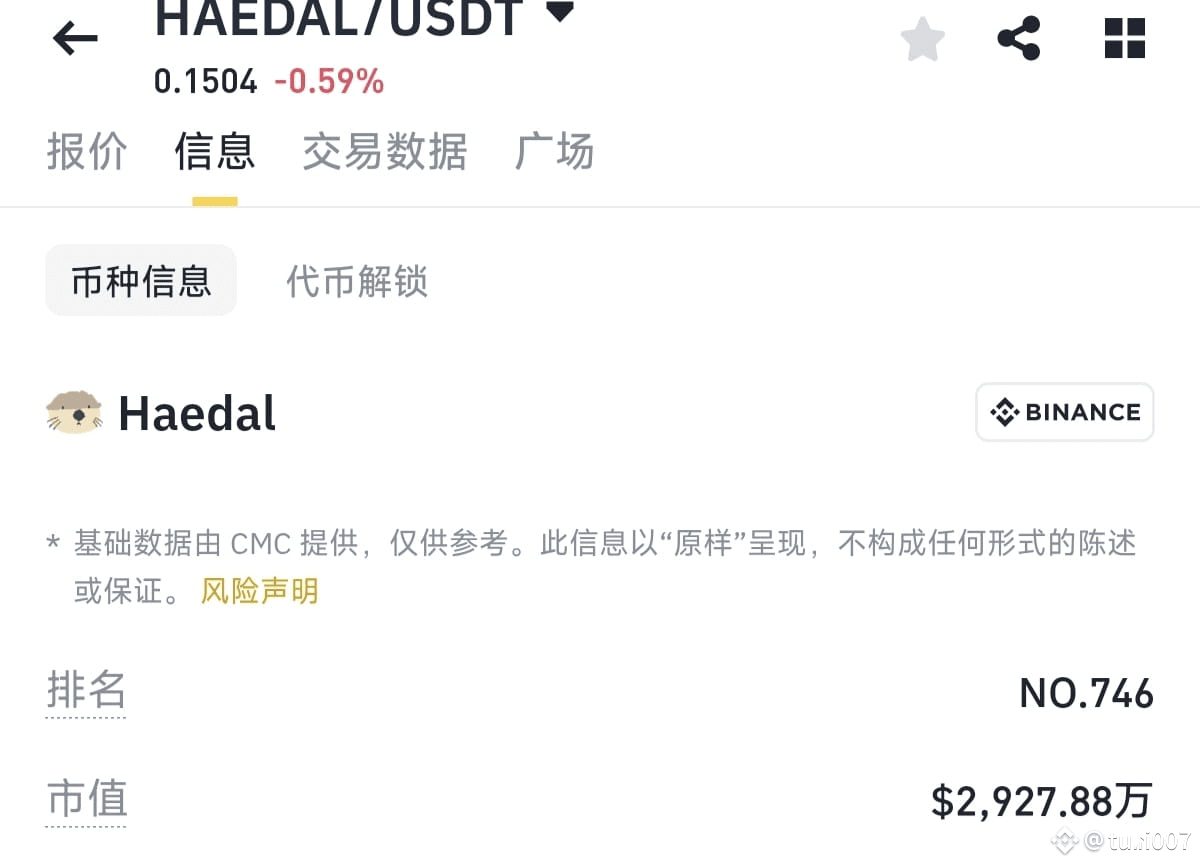Show explanation for 市值
The image size is (1200, 866).
click(x=86, y=800)
